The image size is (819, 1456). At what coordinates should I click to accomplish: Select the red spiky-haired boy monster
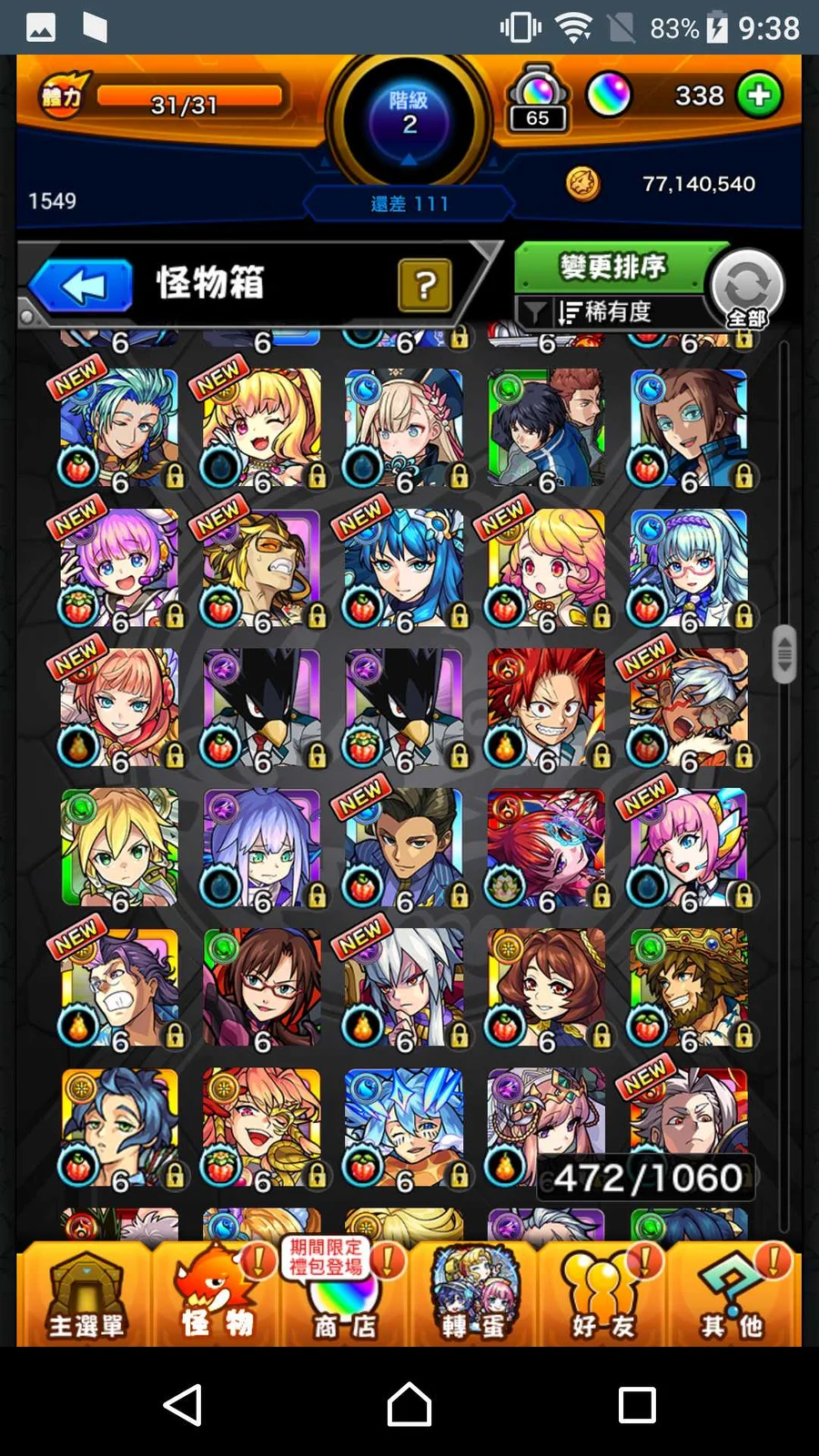coord(545,707)
